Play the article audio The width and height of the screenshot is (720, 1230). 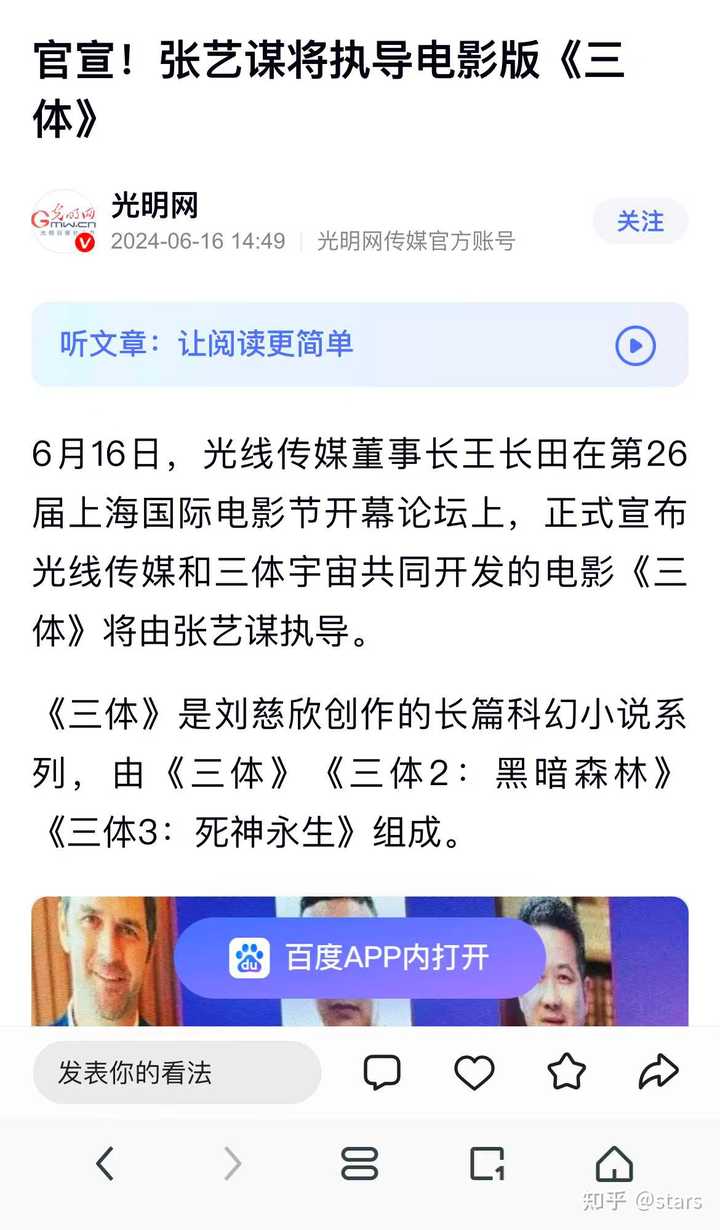[x=635, y=346]
